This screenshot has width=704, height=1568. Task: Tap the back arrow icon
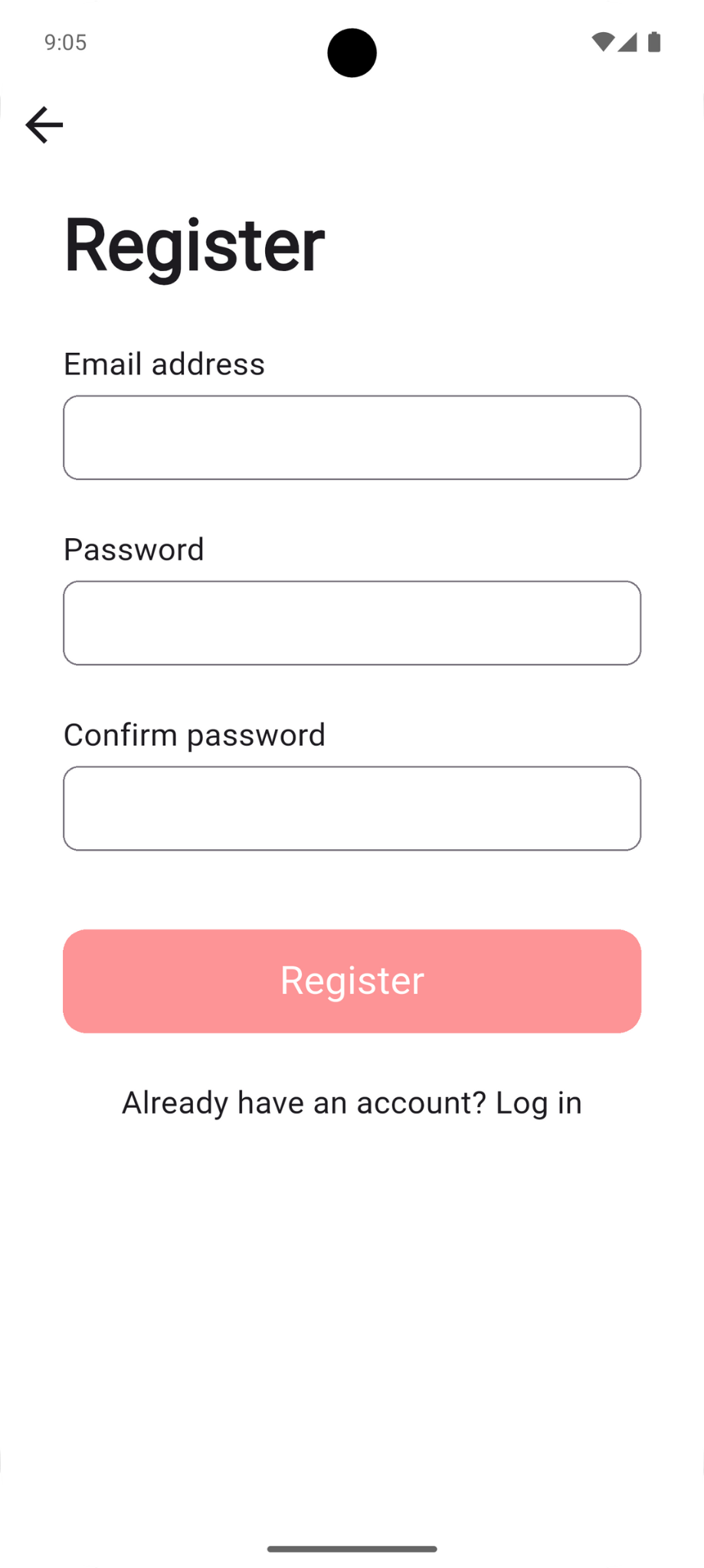tap(44, 125)
